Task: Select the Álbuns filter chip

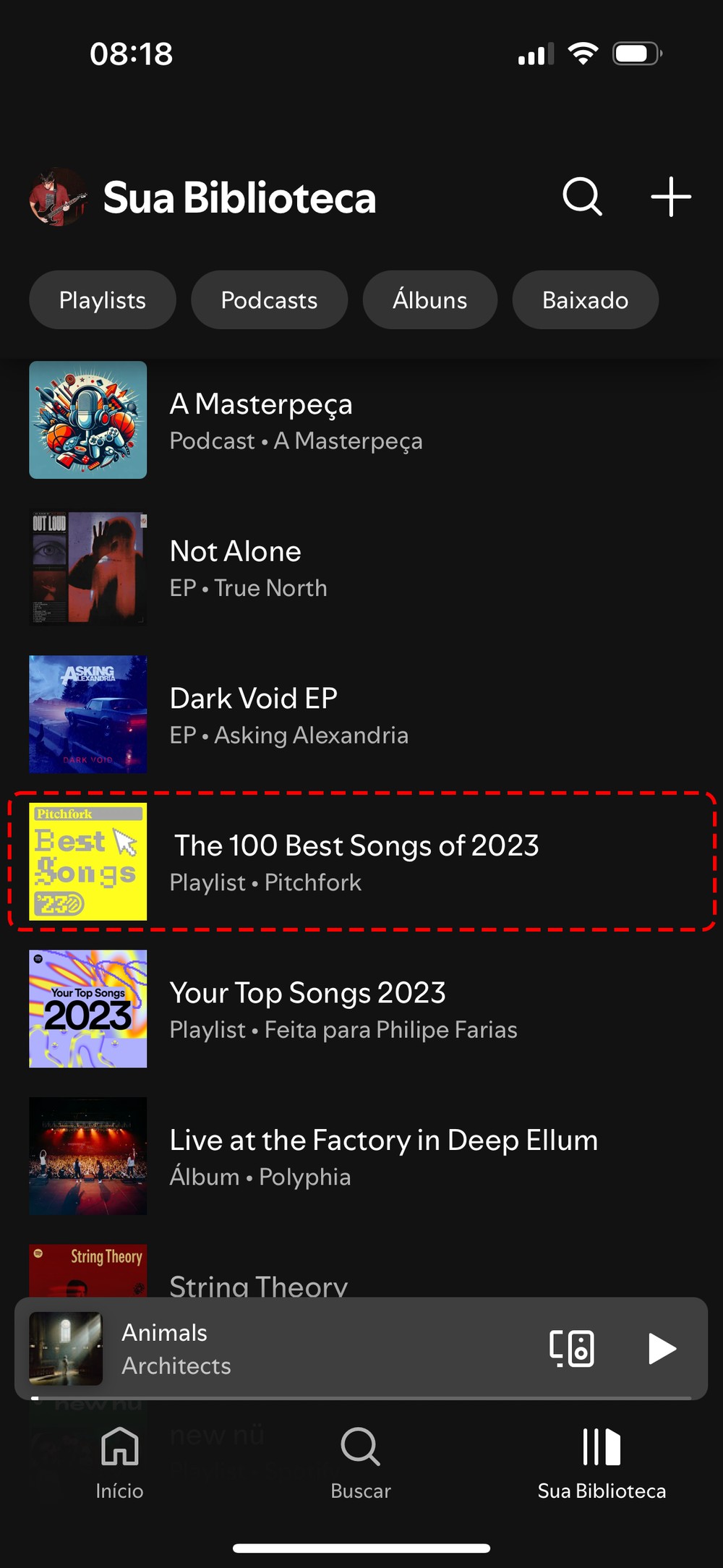Action: click(430, 300)
